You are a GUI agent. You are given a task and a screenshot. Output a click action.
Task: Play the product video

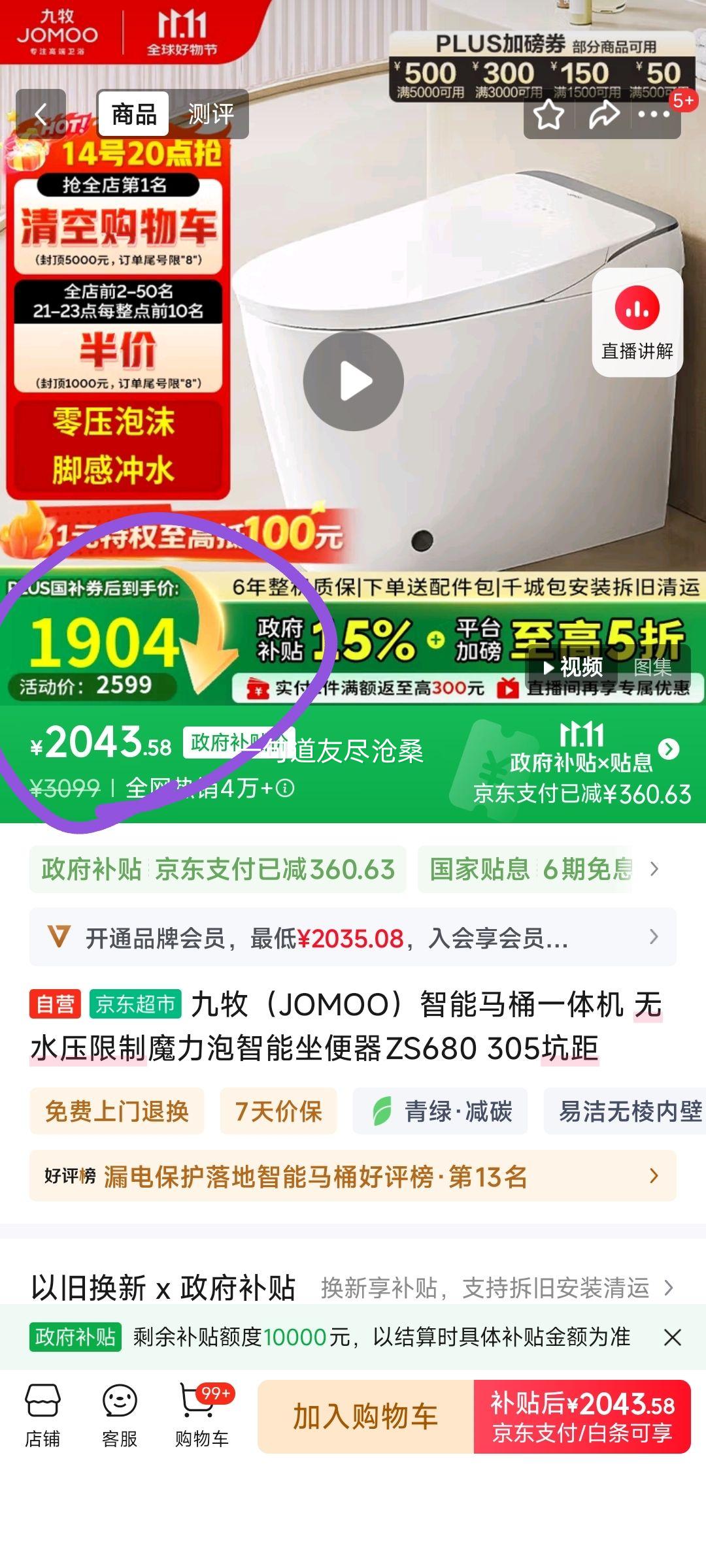(x=353, y=381)
